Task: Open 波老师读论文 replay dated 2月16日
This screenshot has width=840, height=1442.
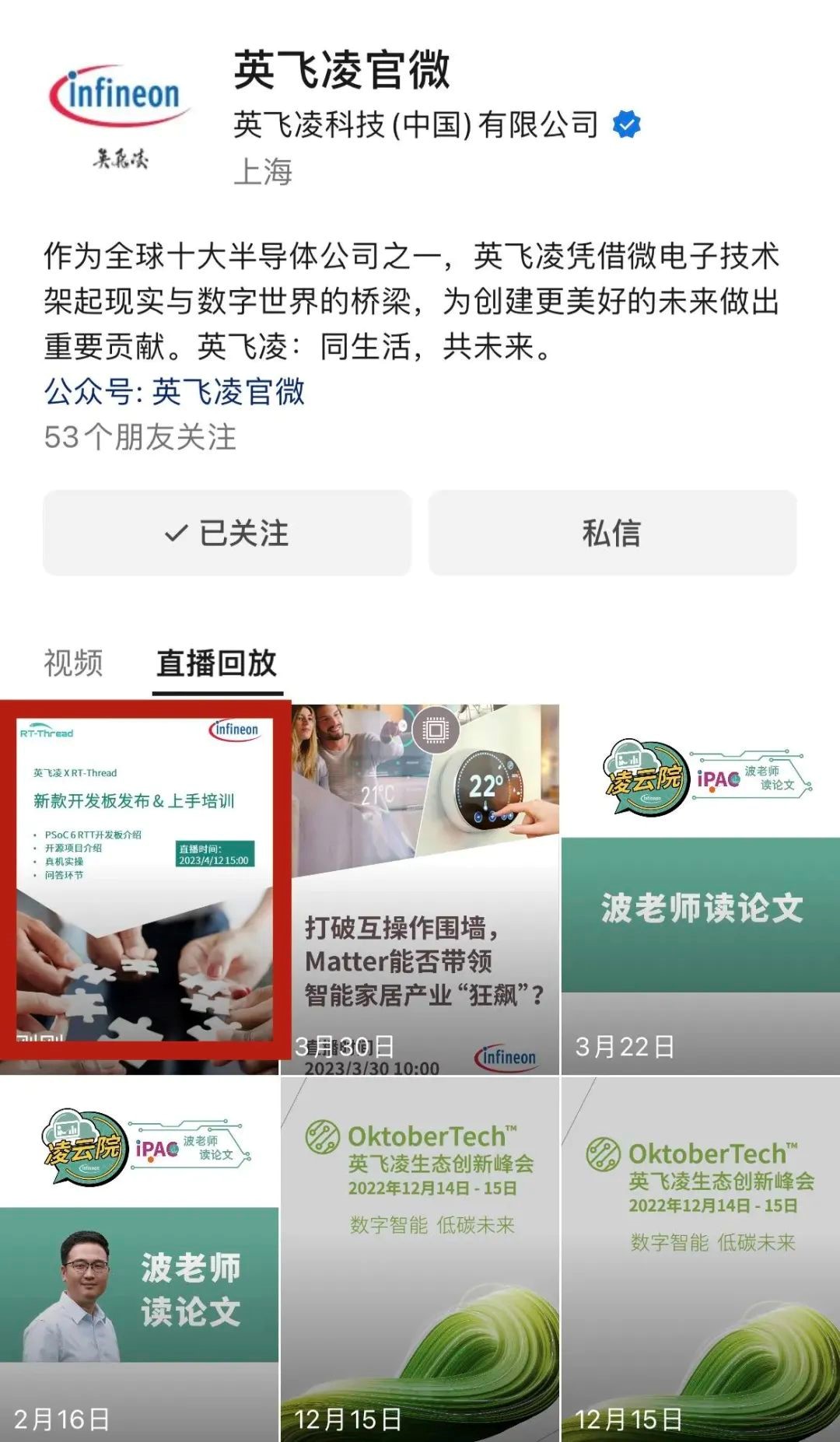Action: pyautogui.click(x=139, y=1260)
